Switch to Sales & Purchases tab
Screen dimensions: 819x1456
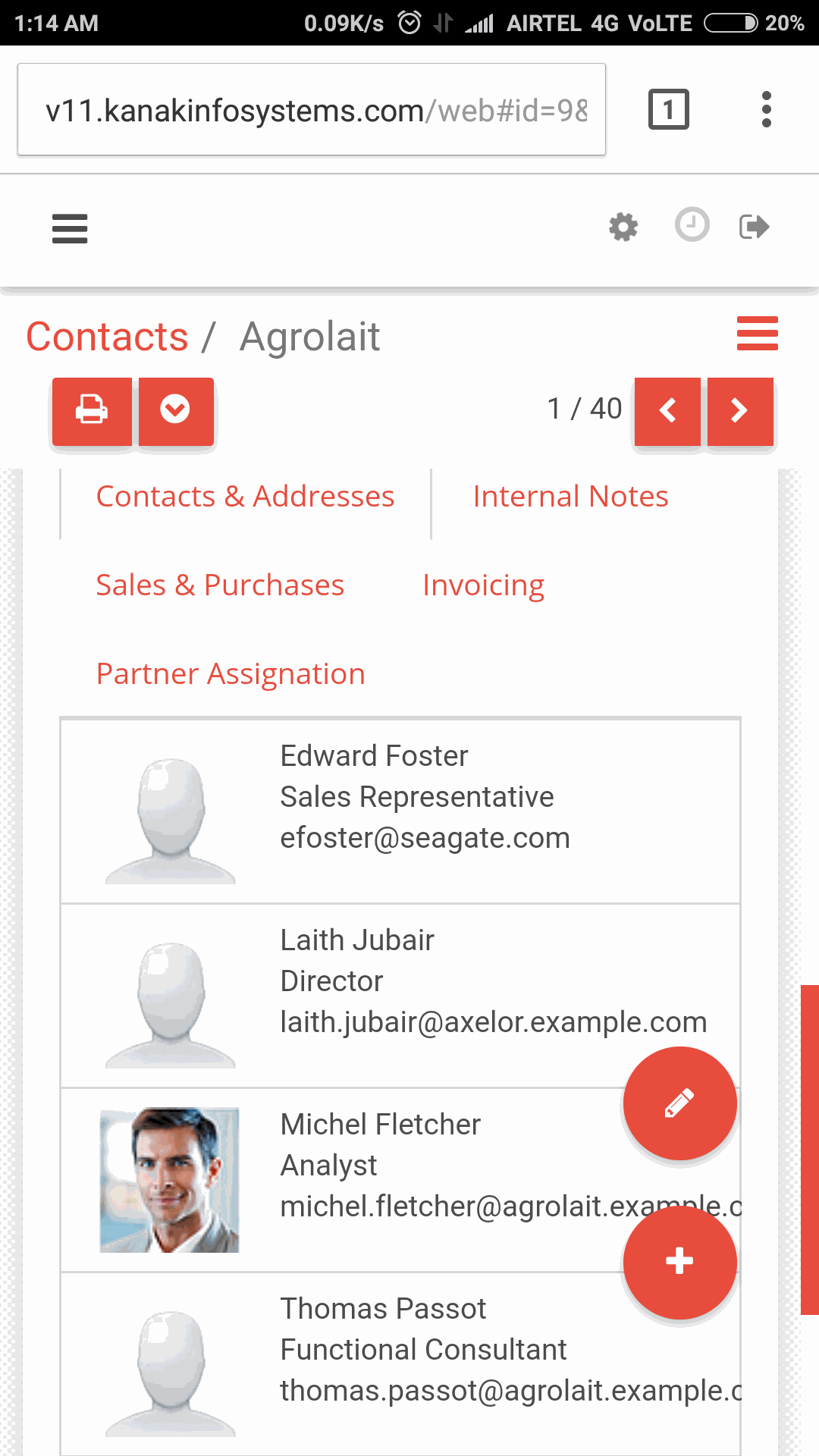point(220,585)
